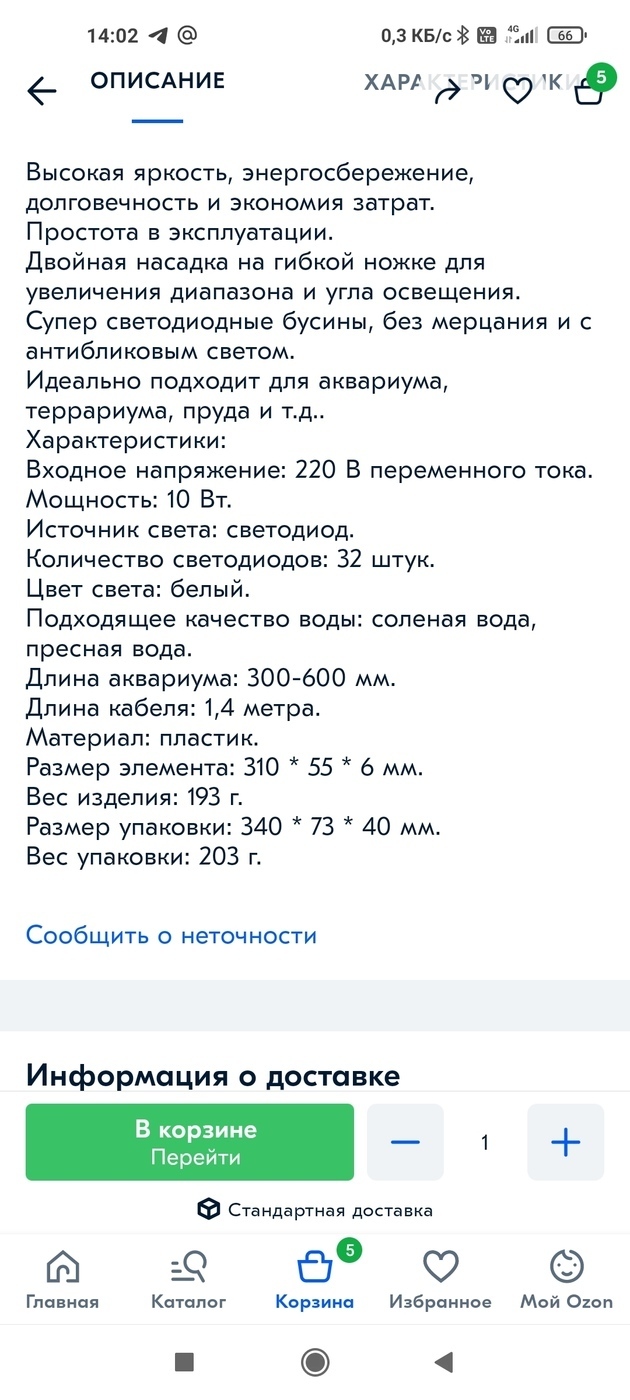Go to cart via В корзине button
Viewport: 630px width, 1400px height.
[x=190, y=1142]
